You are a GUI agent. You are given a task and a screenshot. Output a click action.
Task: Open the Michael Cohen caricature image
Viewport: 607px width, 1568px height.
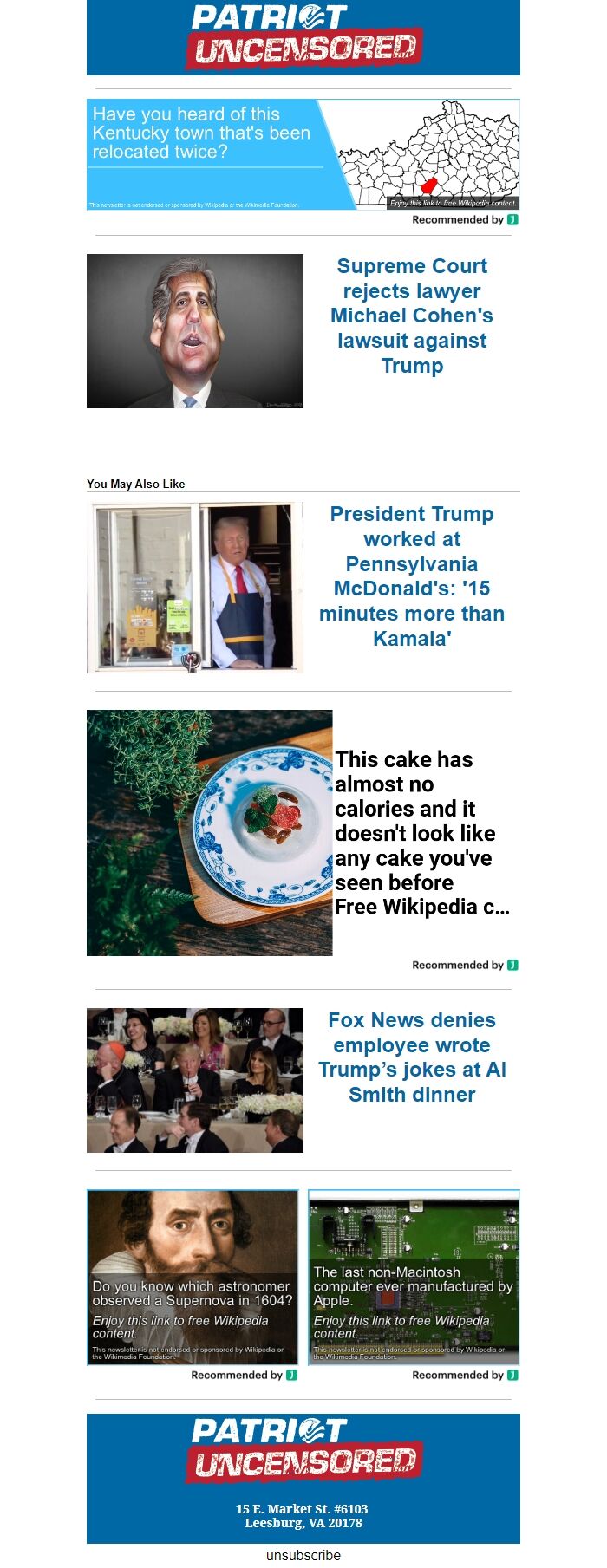[195, 331]
